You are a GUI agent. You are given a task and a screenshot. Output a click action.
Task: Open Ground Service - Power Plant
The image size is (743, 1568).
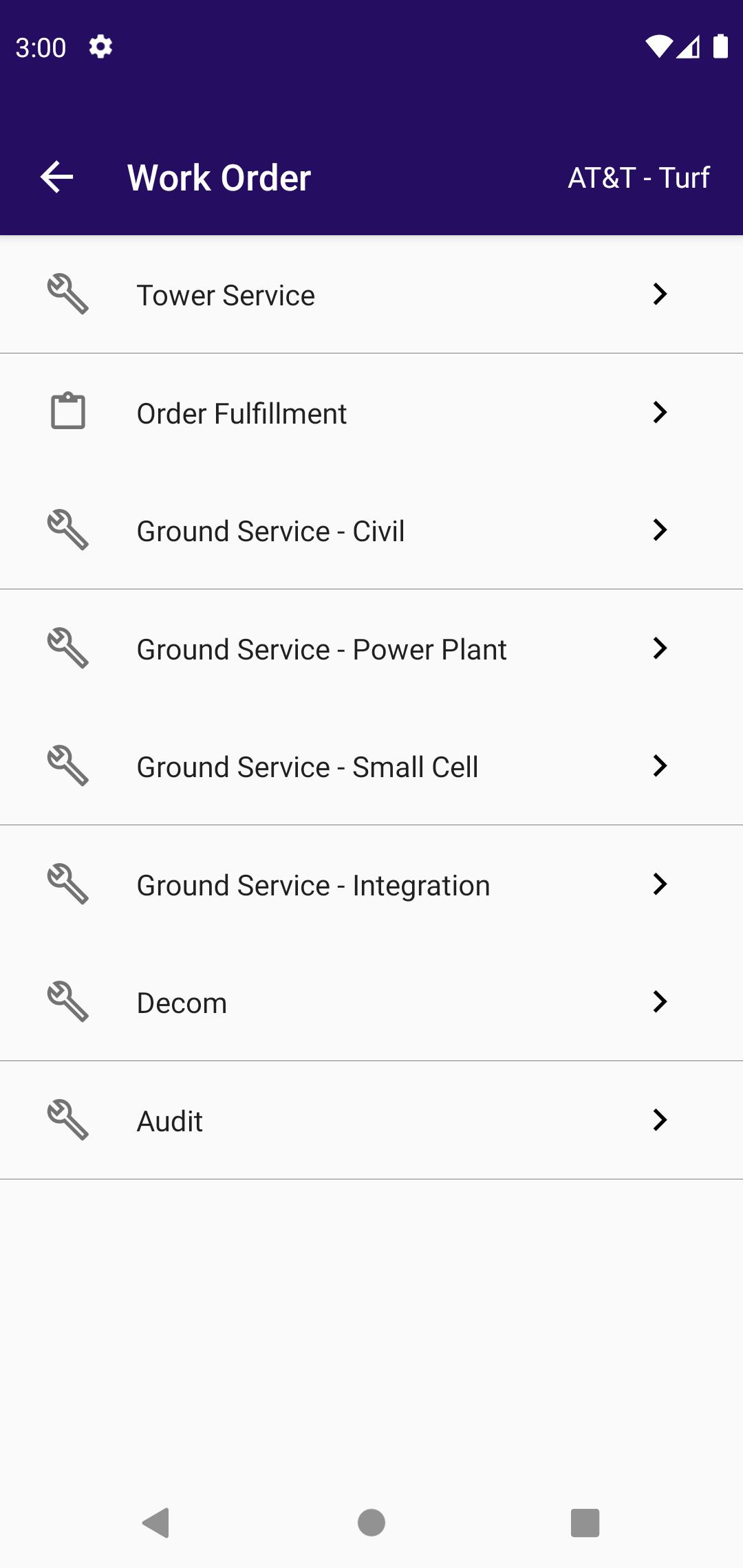371,649
